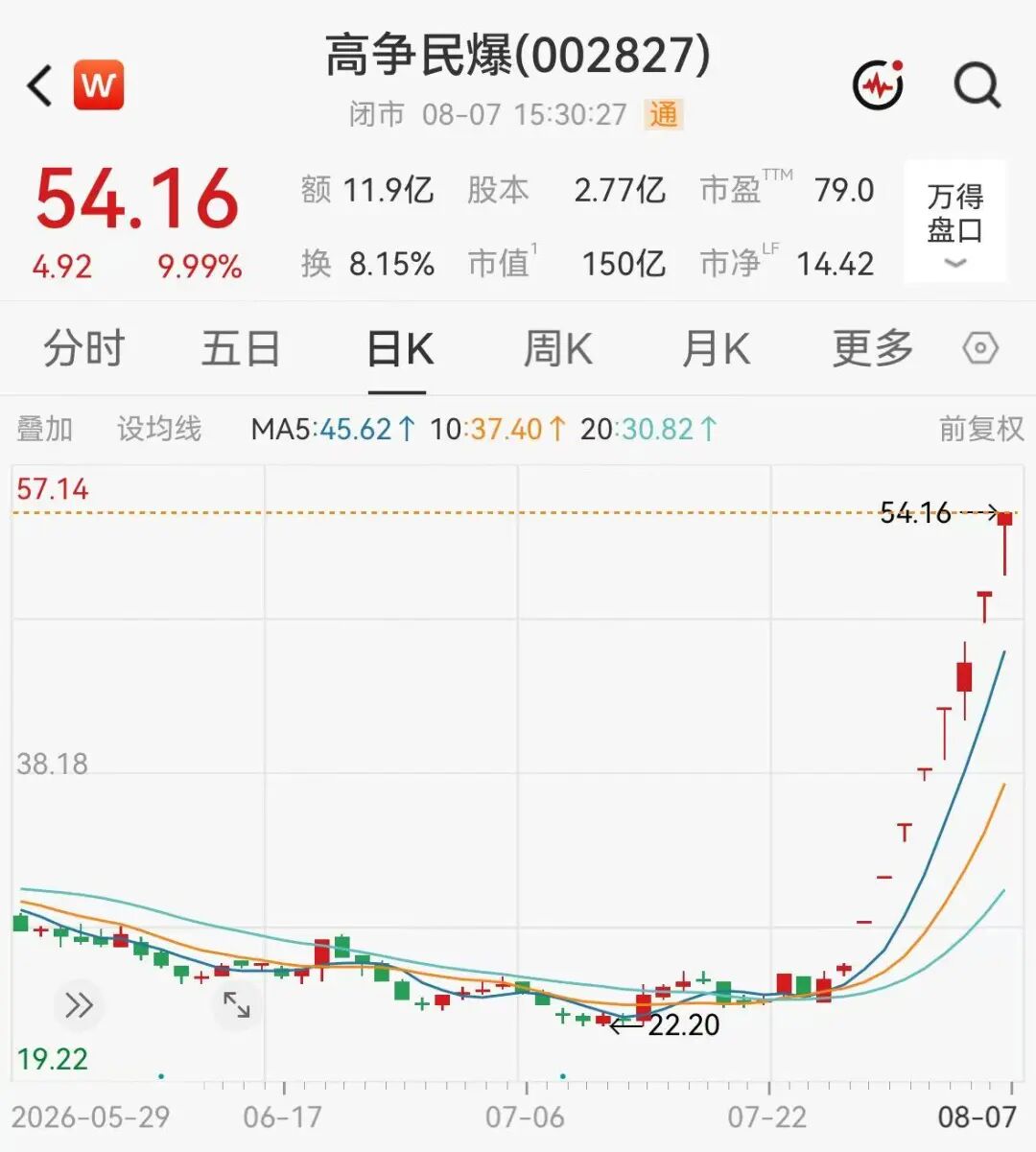
Task: Expand the 万得盘口 panel
Action: click(955, 222)
